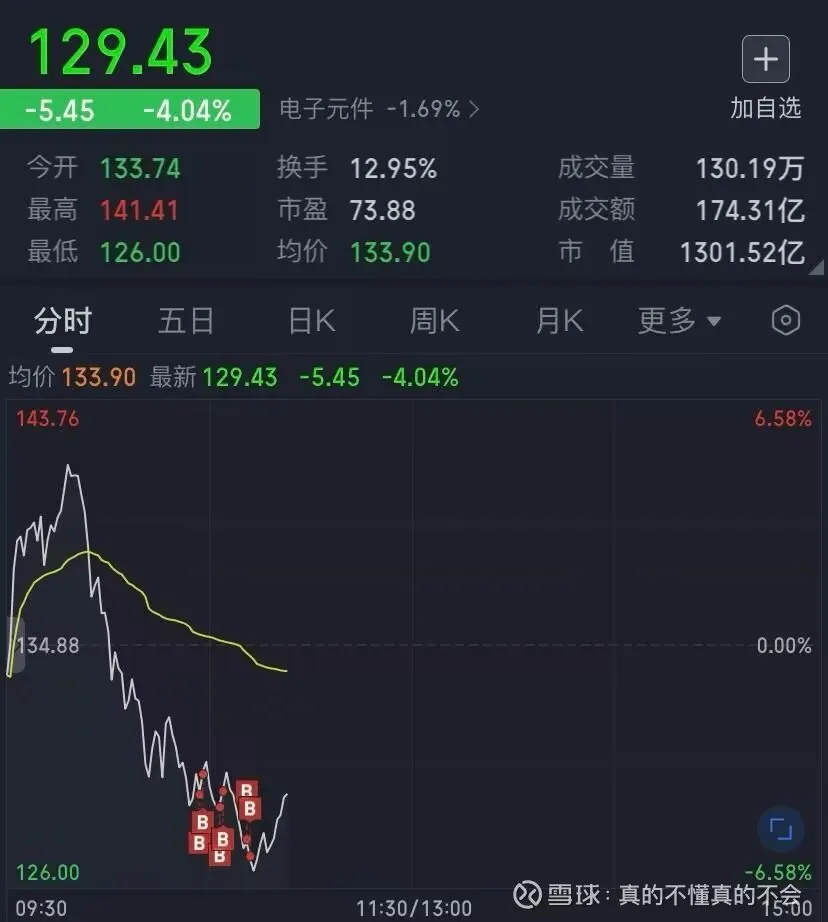View the 月K chart tab
The image size is (828, 922).
(559, 321)
